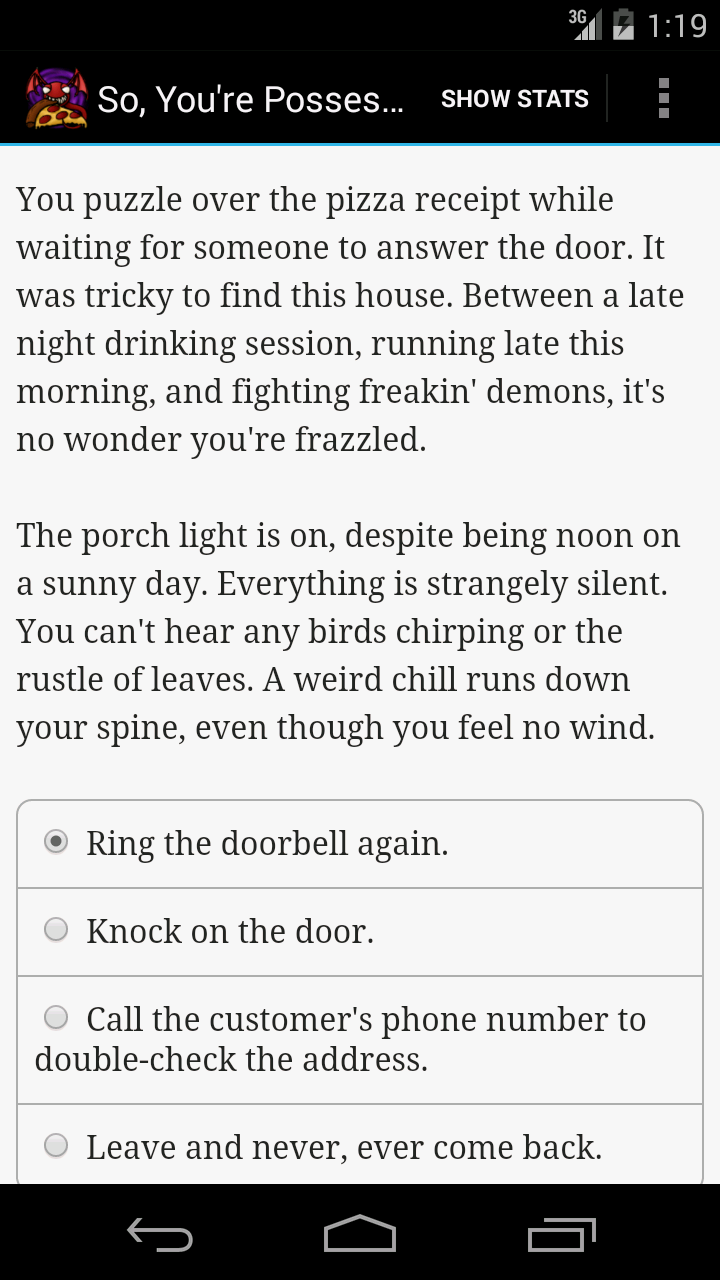Viewport: 720px width, 1280px height.
Task: Open recent apps from navigation bar
Action: (561, 1234)
